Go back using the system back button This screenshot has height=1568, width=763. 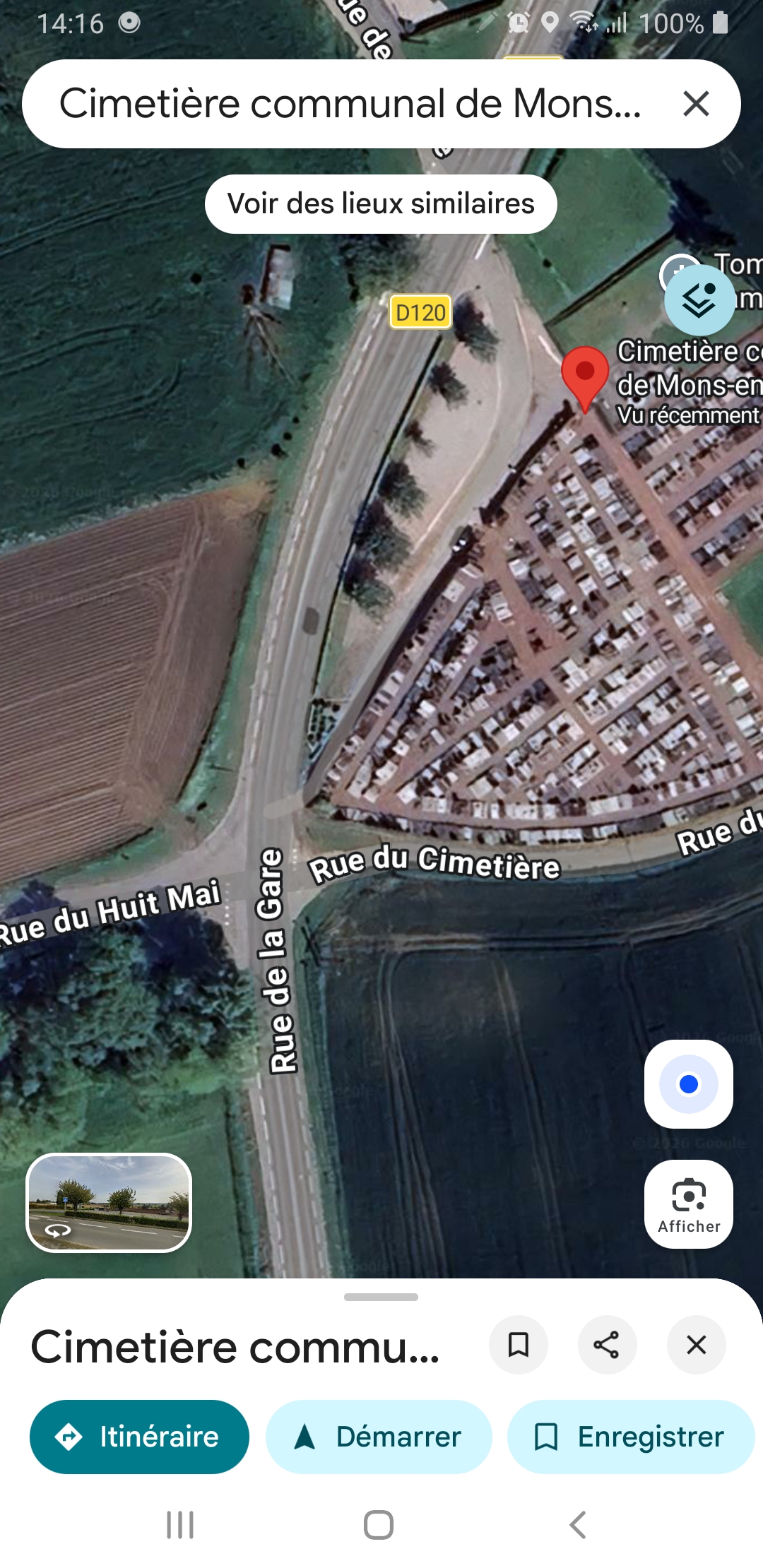(578, 1525)
